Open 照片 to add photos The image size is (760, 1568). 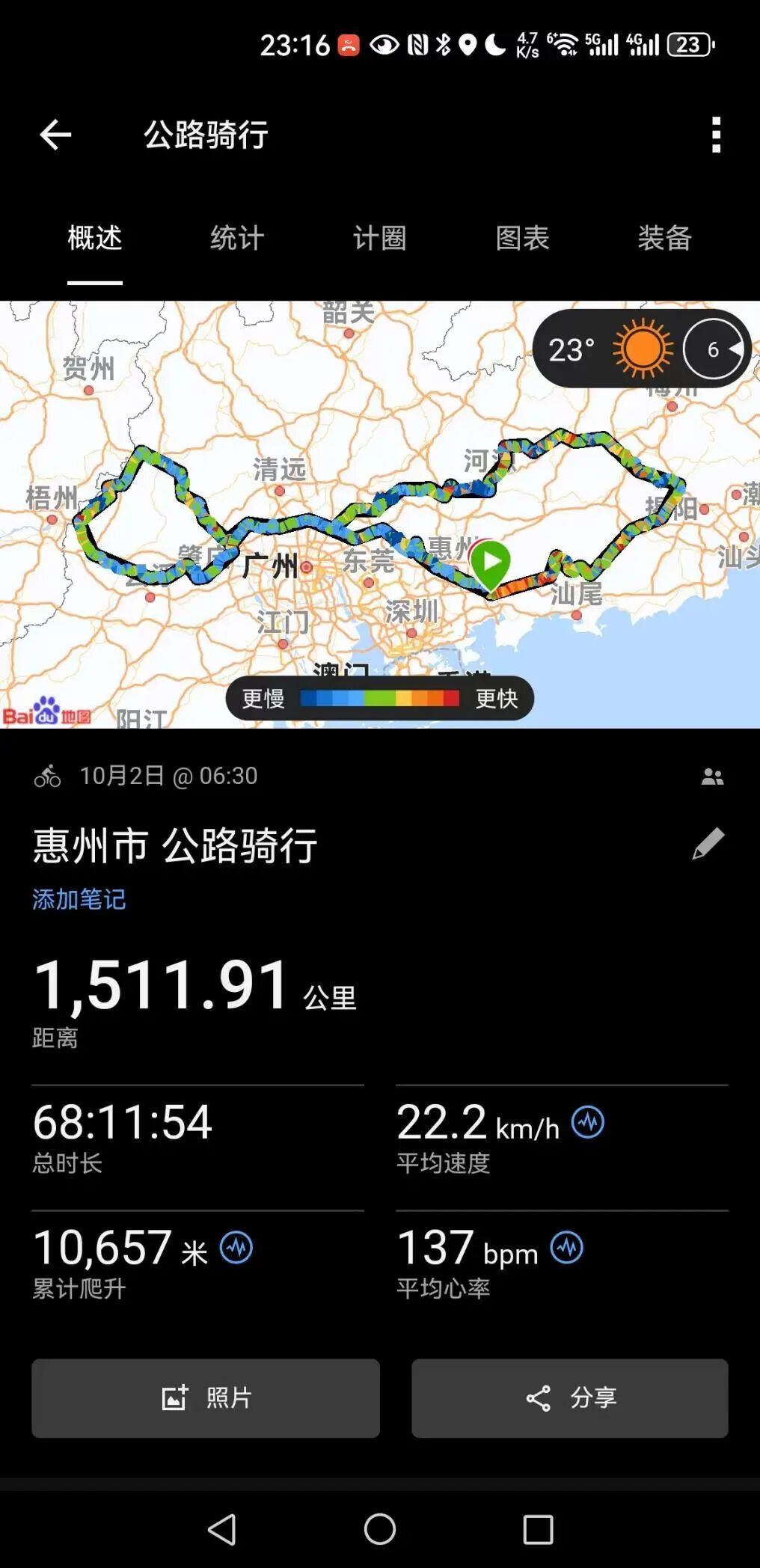point(206,1397)
